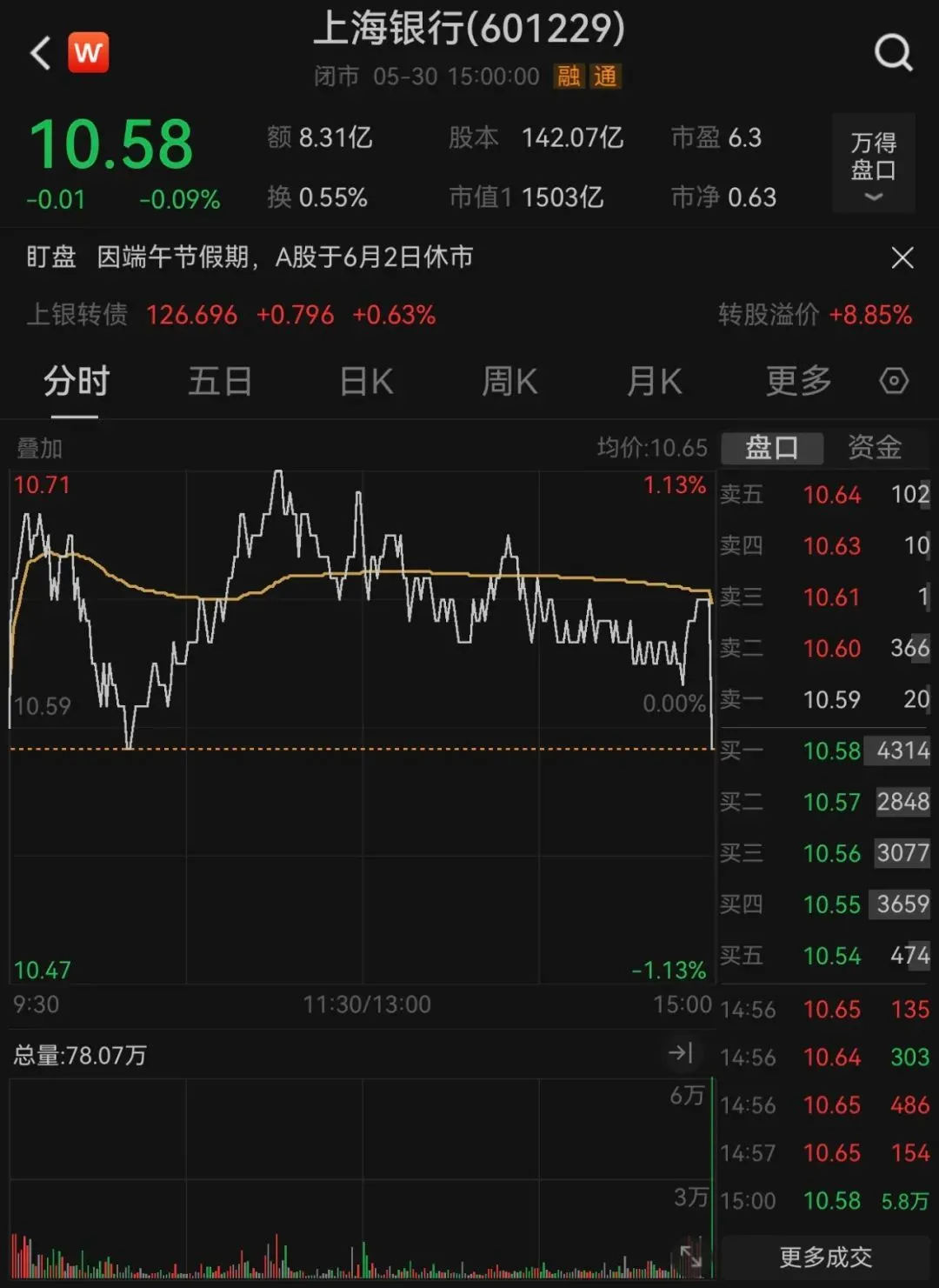
Task: Open chart settings hexagon icon
Action: click(x=894, y=381)
